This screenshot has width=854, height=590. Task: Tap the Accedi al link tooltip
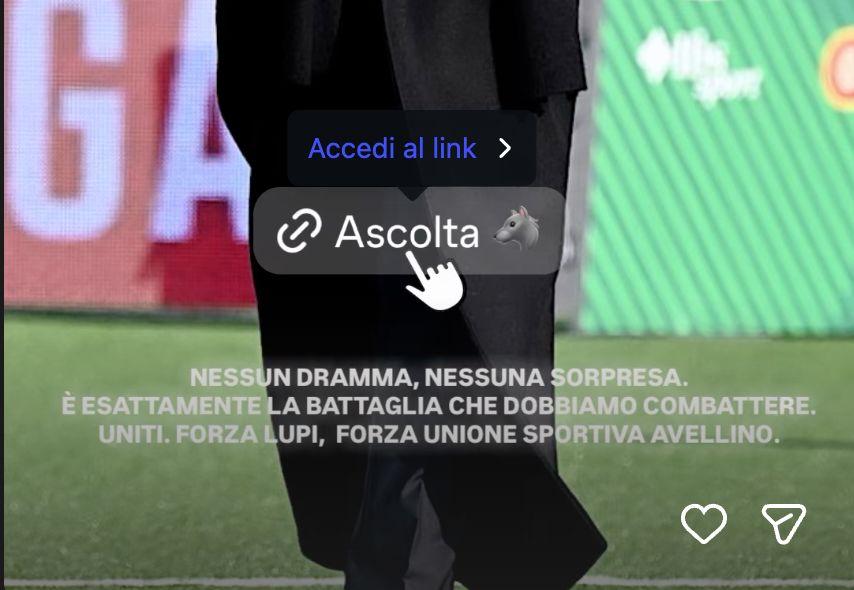[410, 149]
